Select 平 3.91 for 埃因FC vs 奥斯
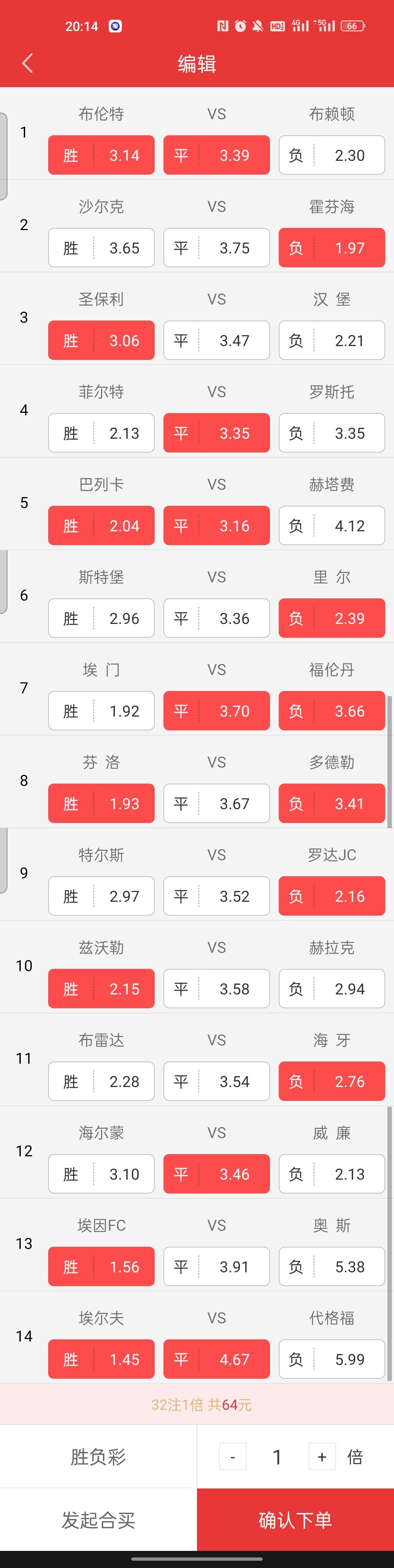 216,1266
